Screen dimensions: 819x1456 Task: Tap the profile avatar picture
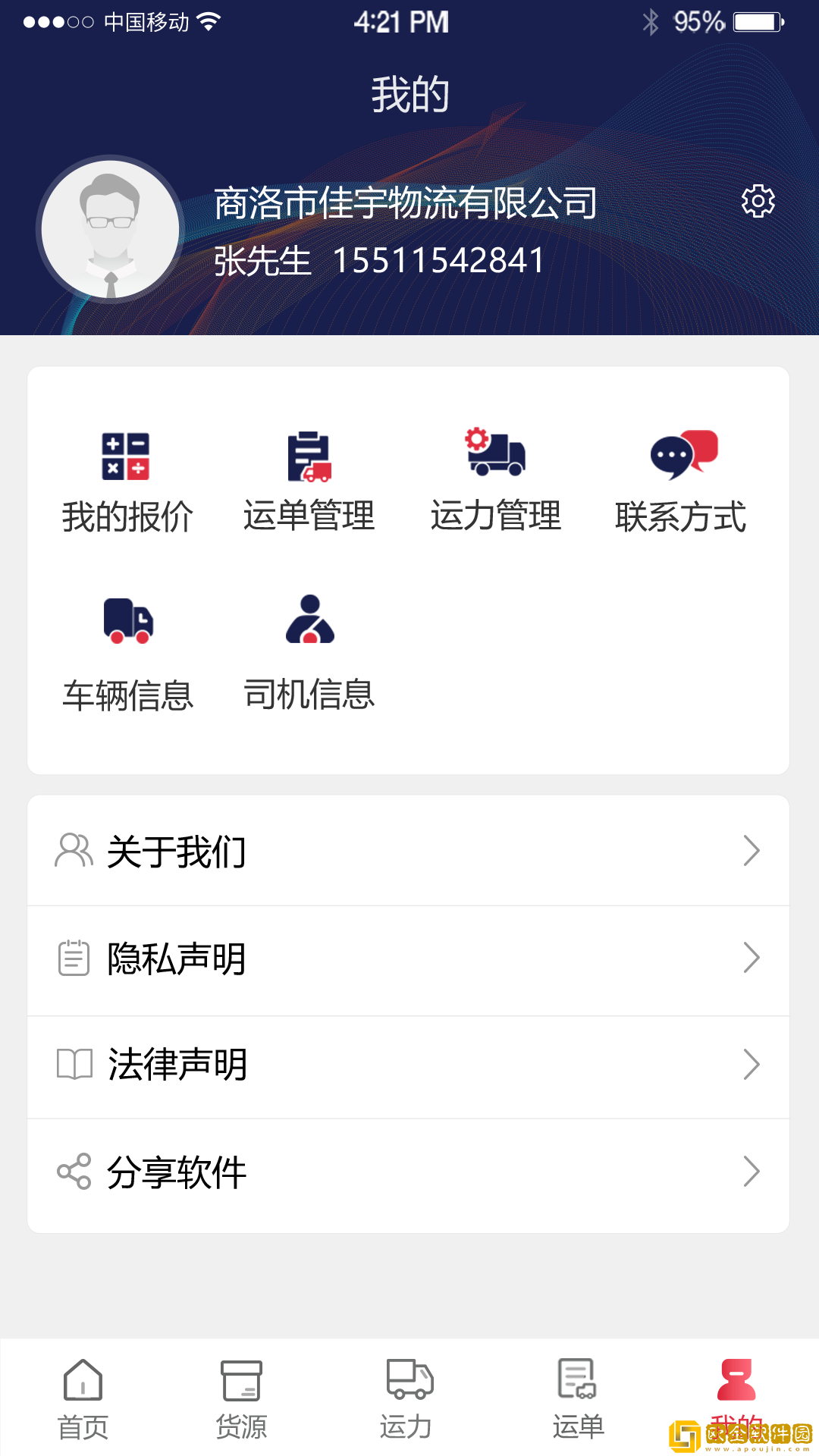click(111, 229)
